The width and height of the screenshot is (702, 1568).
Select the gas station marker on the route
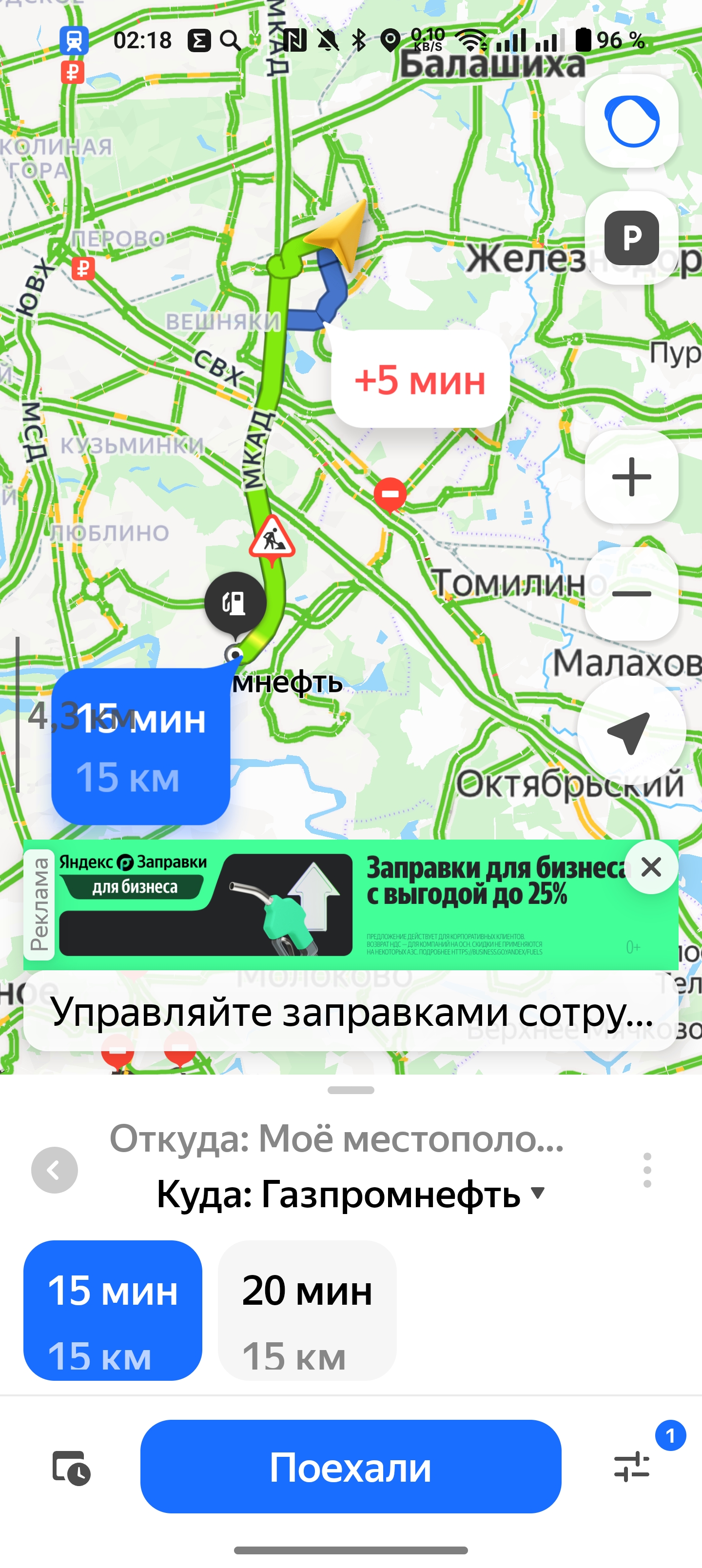point(235,601)
